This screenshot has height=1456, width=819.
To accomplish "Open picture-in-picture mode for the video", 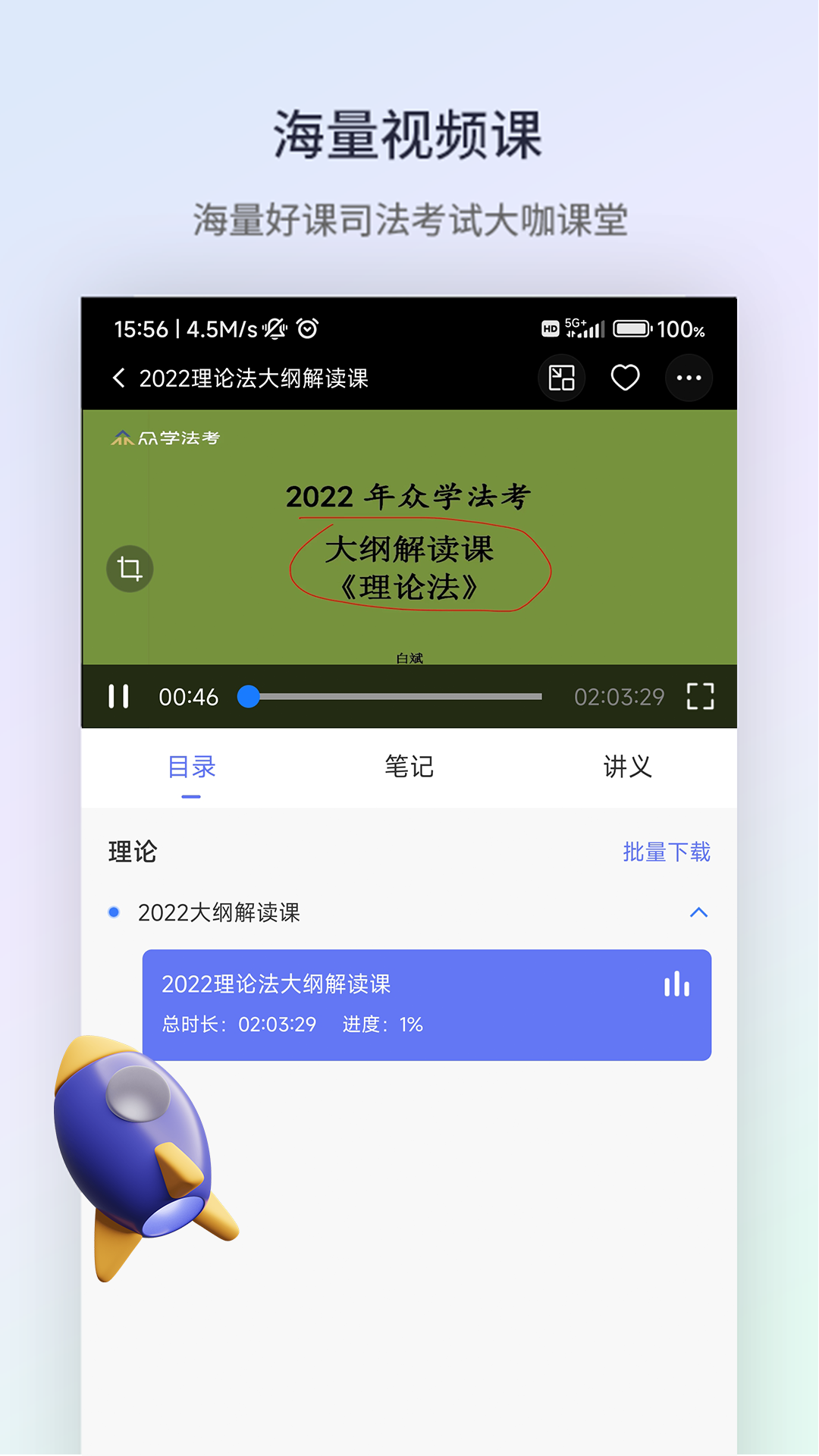I will [x=561, y=377].
